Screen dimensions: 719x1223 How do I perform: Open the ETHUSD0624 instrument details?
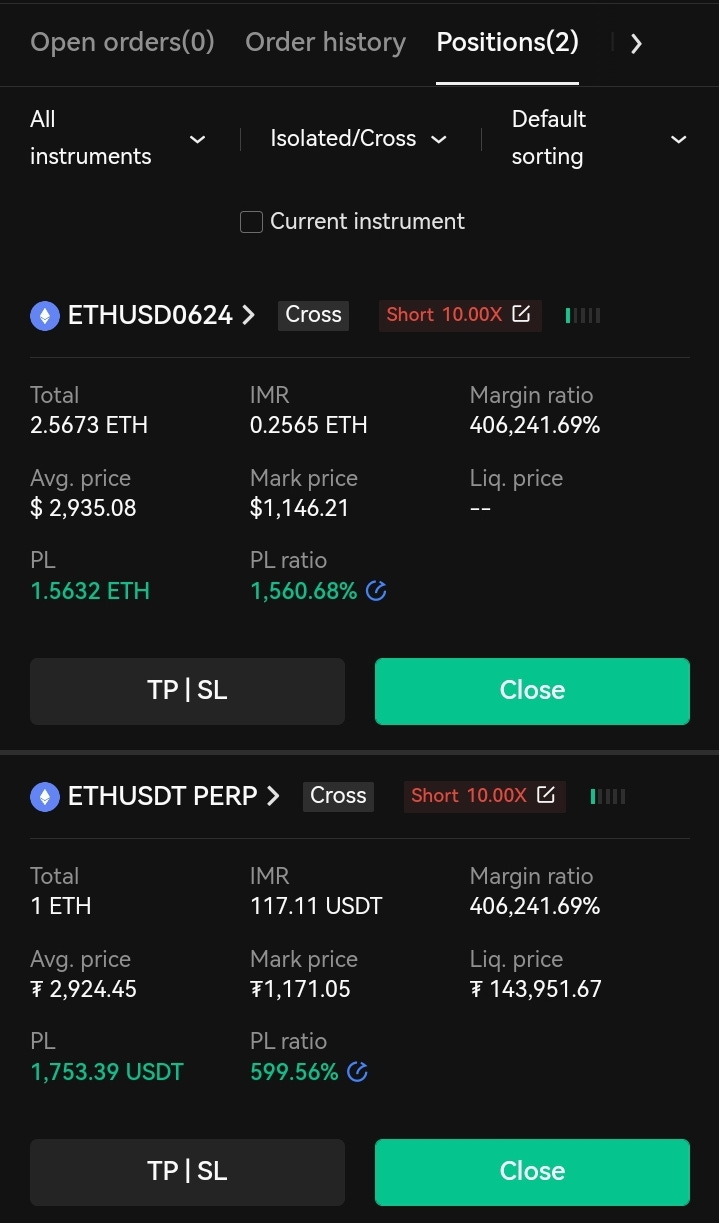pos(160,315)
